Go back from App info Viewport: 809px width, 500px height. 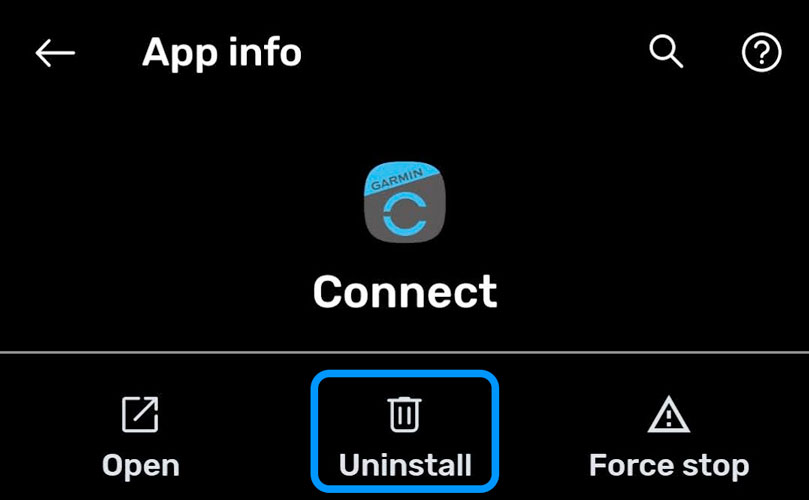[55, 53]
